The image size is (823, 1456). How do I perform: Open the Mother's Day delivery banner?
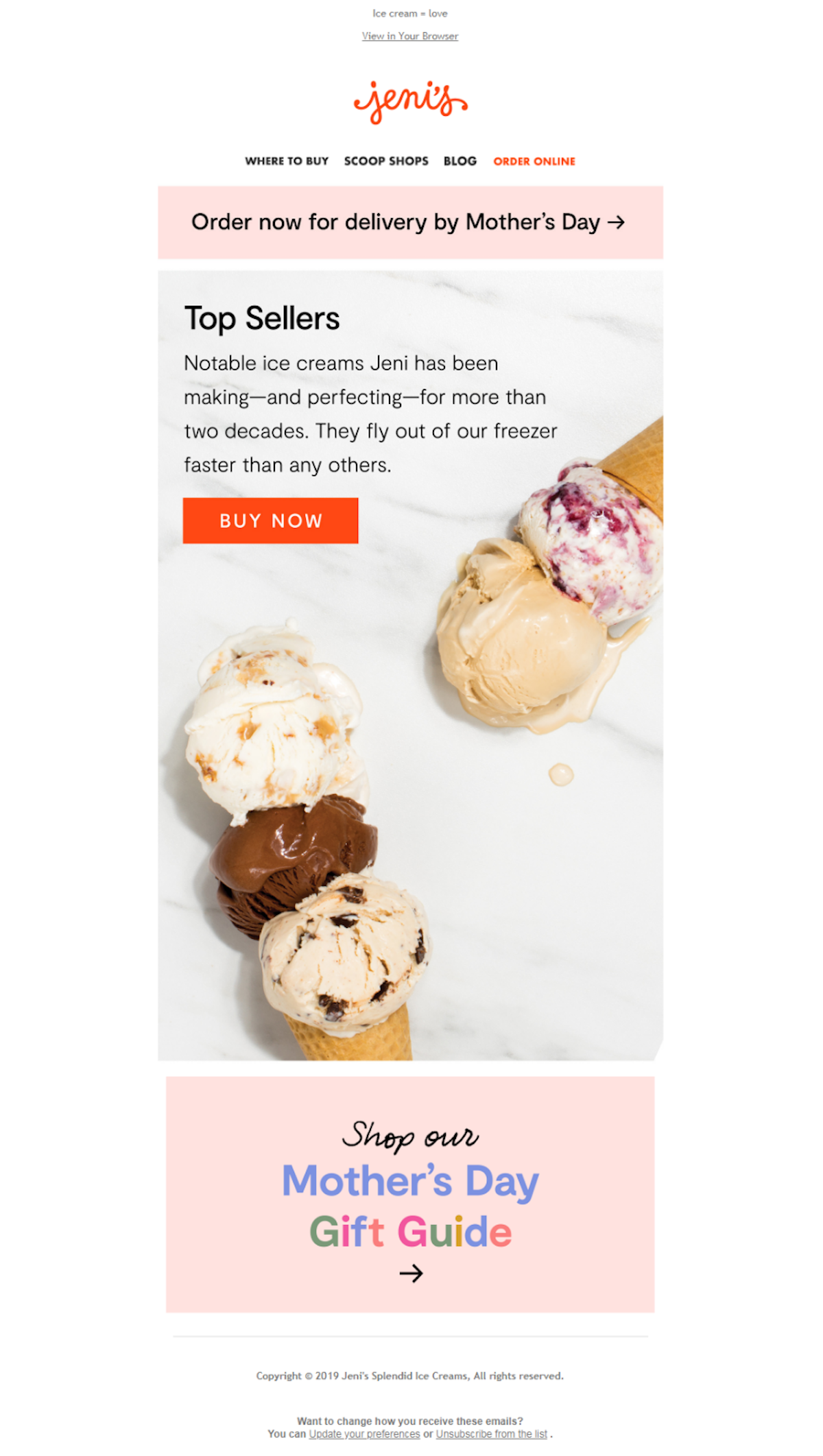click(410, 222)
